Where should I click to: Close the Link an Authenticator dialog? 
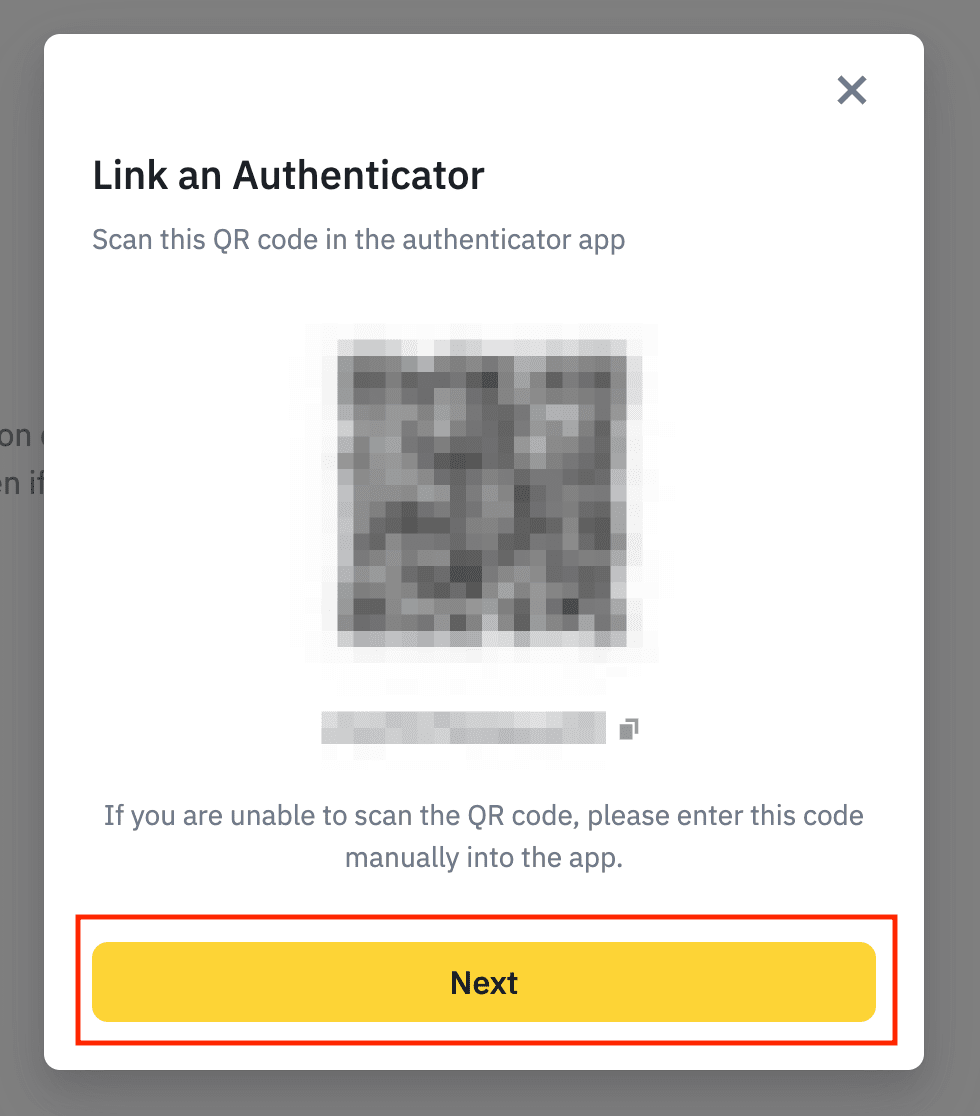(851, 91)
